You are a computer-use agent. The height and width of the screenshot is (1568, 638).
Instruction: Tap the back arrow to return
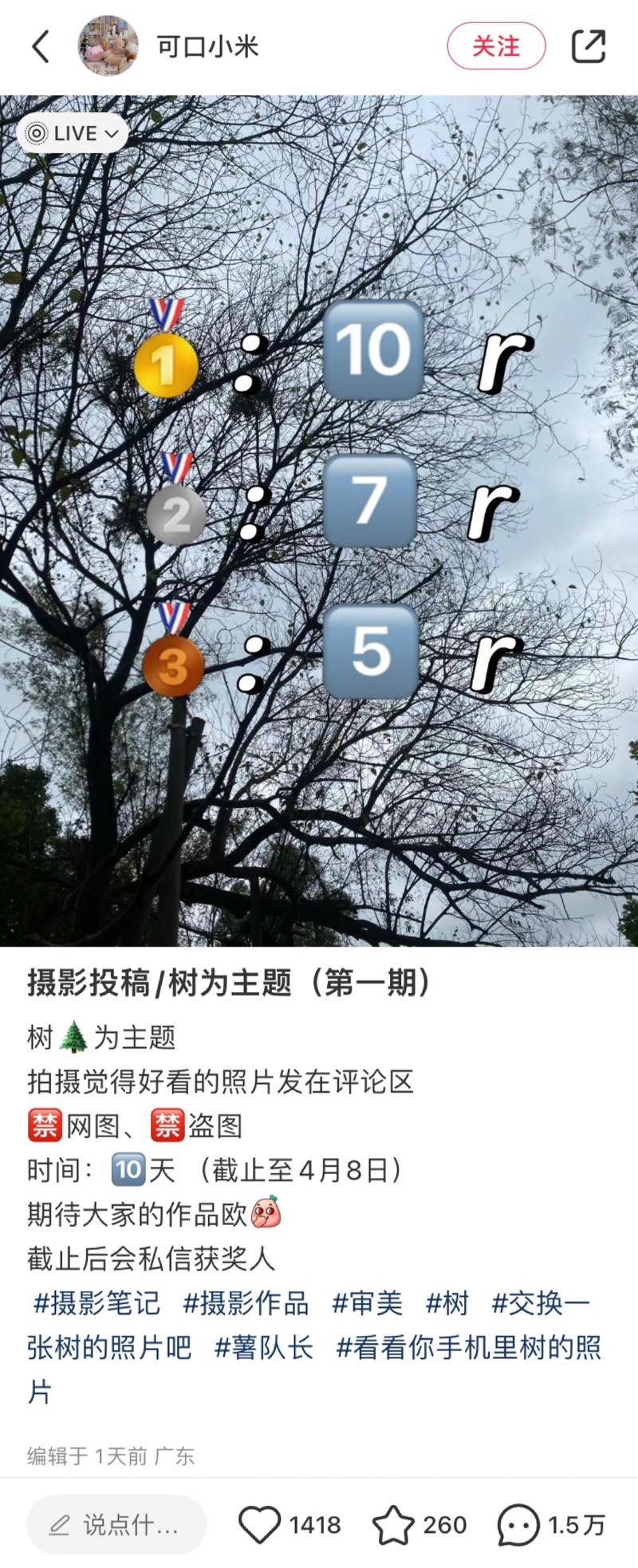pyautogui.click(x=39, y=46)
